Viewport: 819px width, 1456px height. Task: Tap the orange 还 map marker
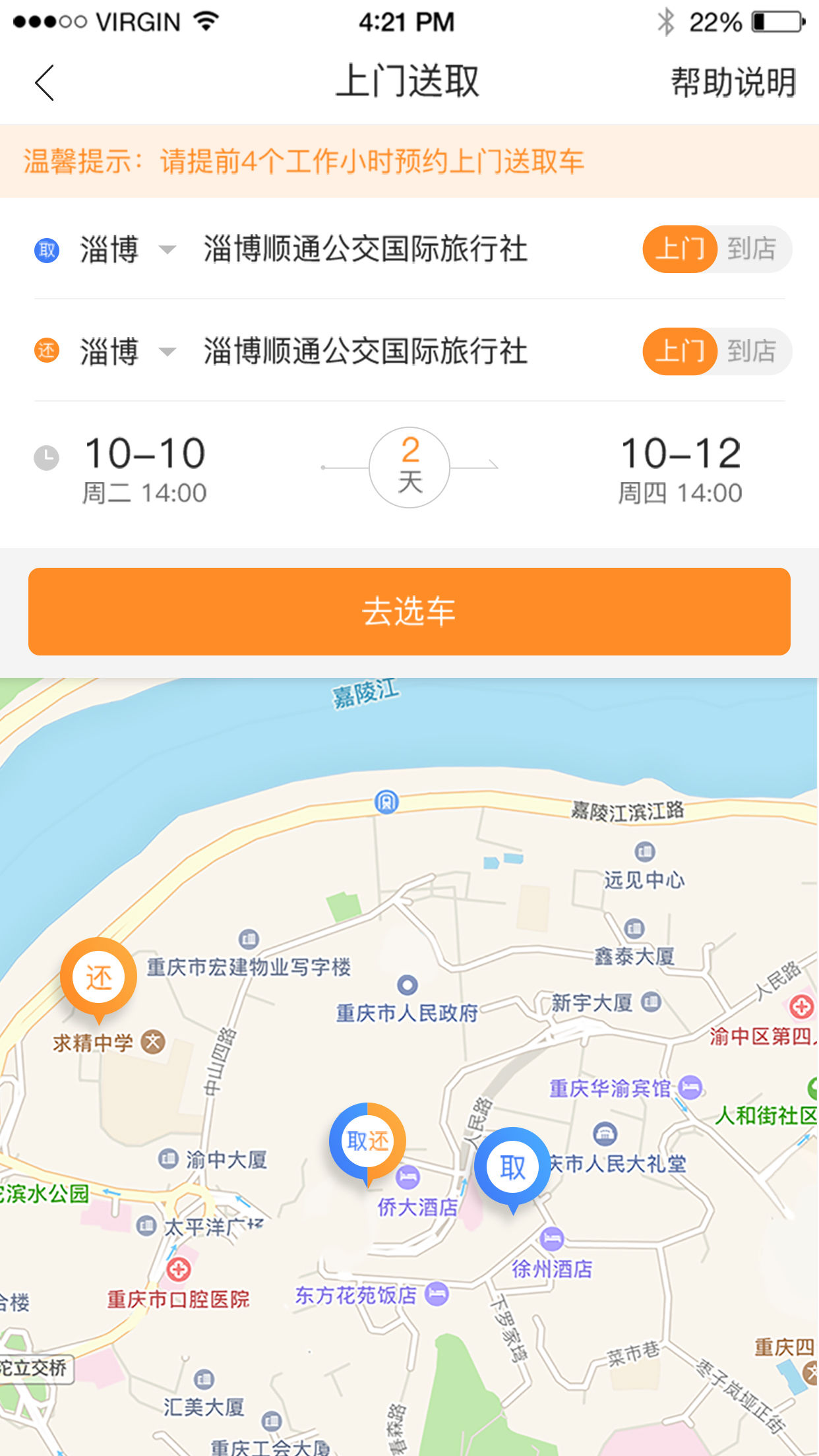[99, 979]
